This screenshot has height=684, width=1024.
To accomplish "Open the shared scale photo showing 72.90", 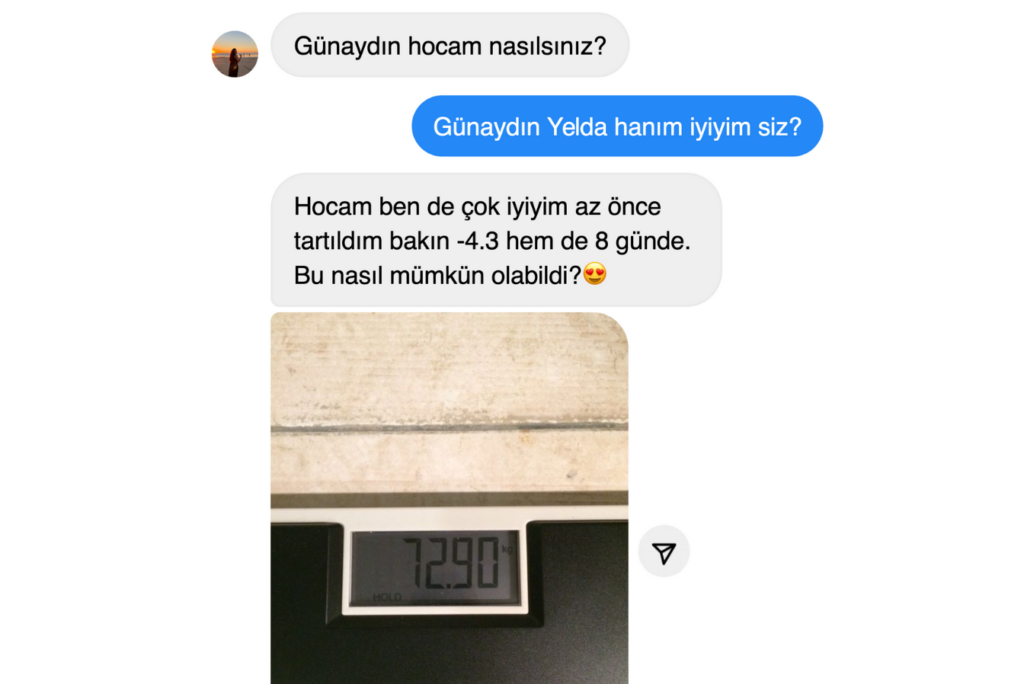I will click(x=449, y=497).
